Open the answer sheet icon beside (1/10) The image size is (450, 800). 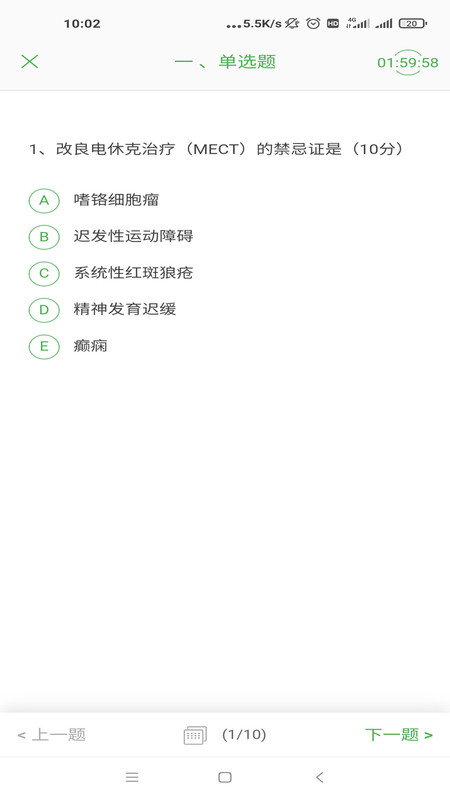tap(195, 735)
